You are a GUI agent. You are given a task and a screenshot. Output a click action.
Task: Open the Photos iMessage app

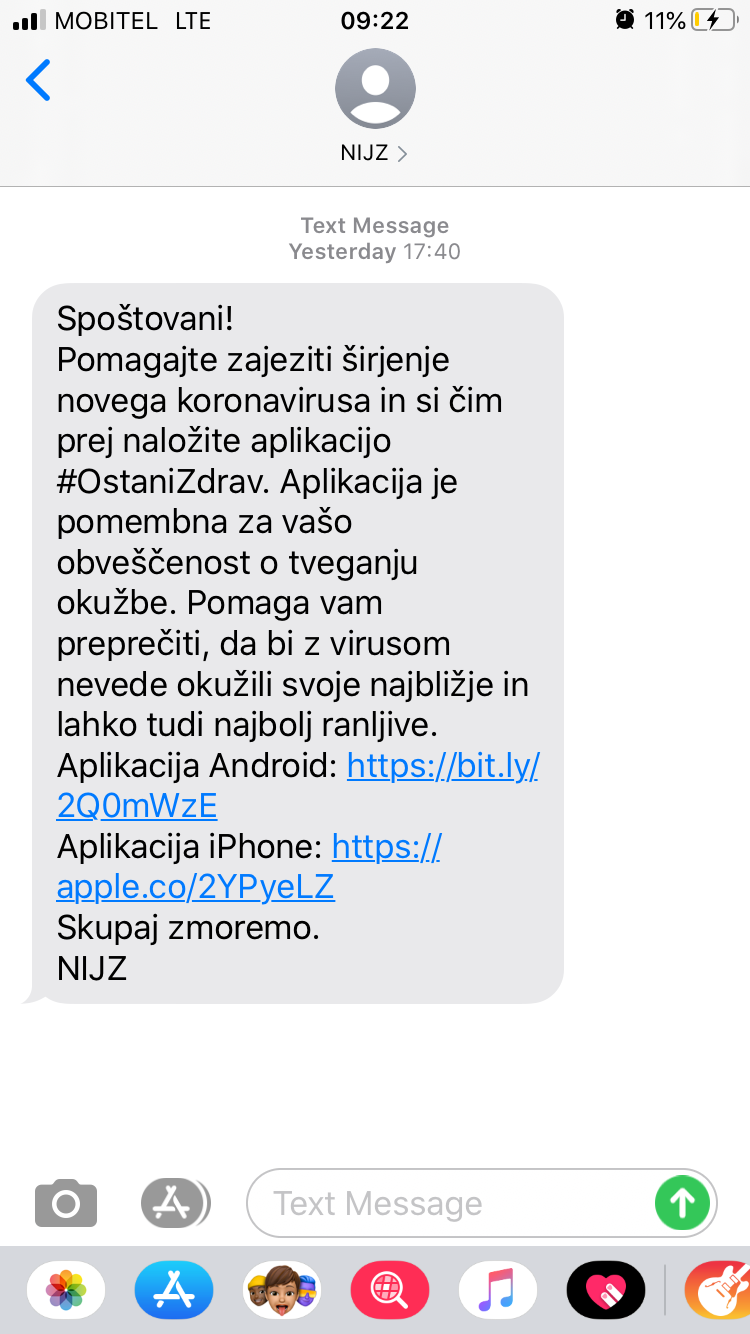click(x=66, y=1291)
